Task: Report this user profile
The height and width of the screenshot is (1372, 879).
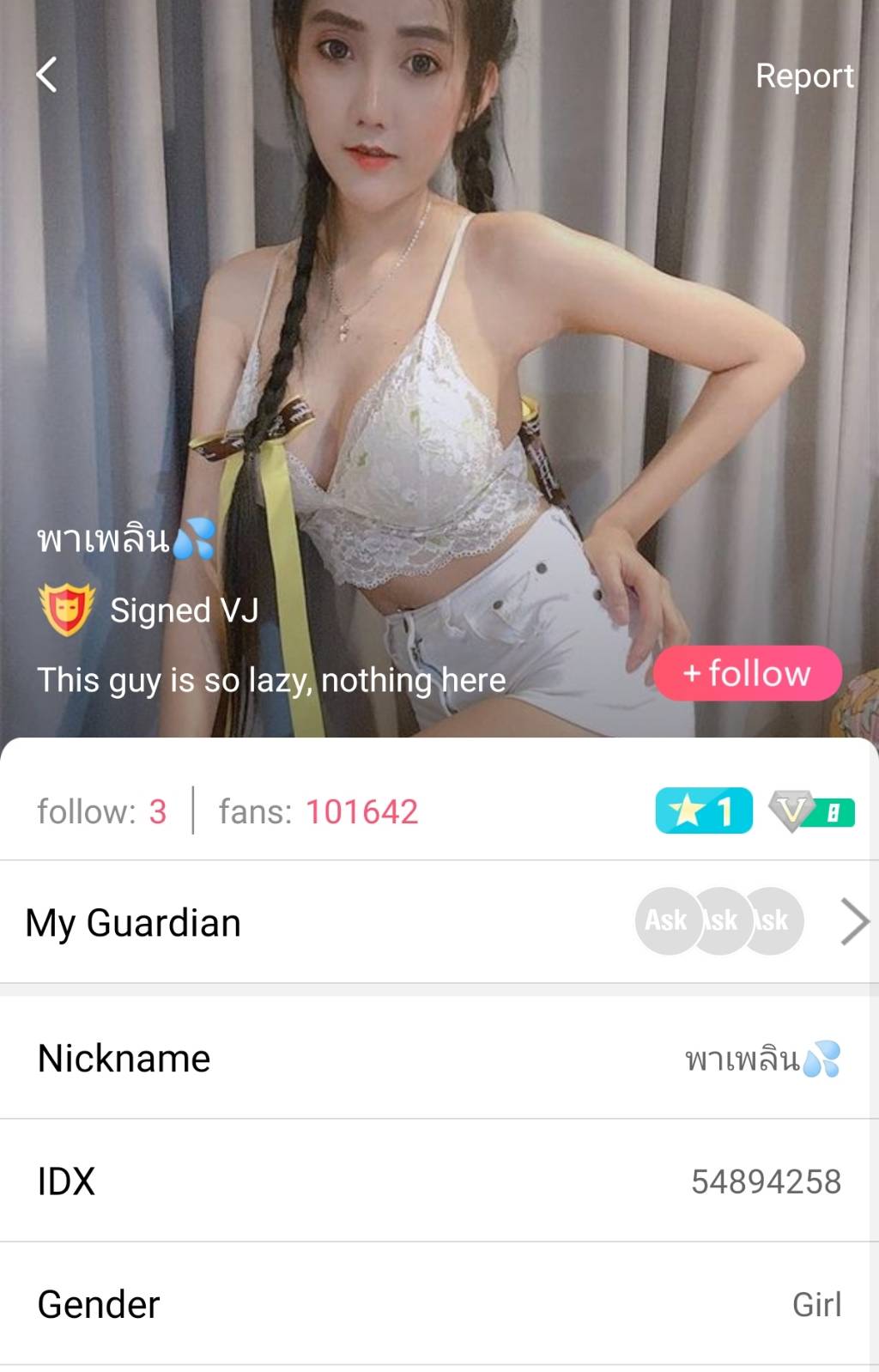Action: click(x=803, y=76)
